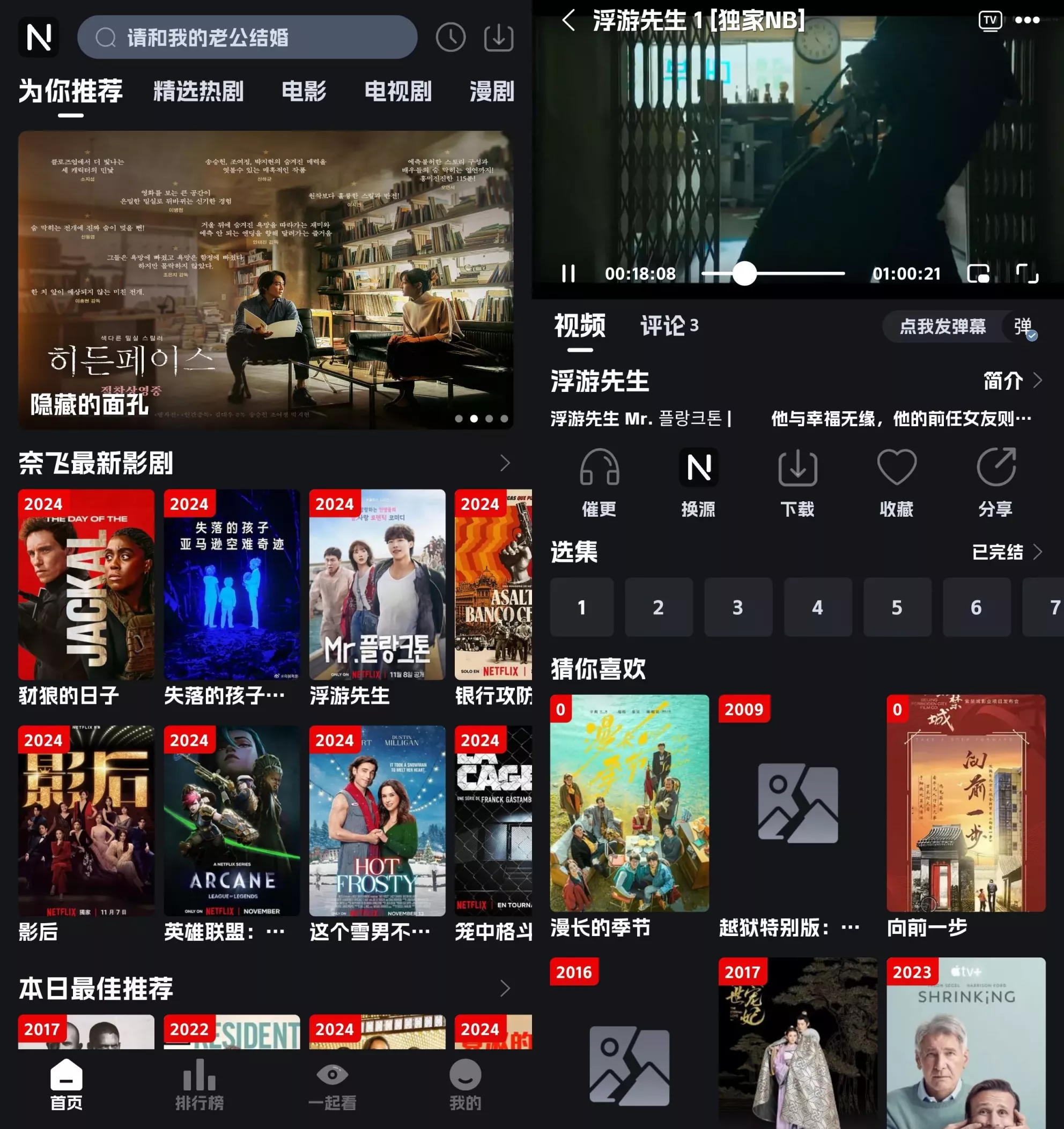Open the 排行榜 rankings tab
This screenshot has width=1064, height=1129.
pyautogui.click(x=199, y=1085)
